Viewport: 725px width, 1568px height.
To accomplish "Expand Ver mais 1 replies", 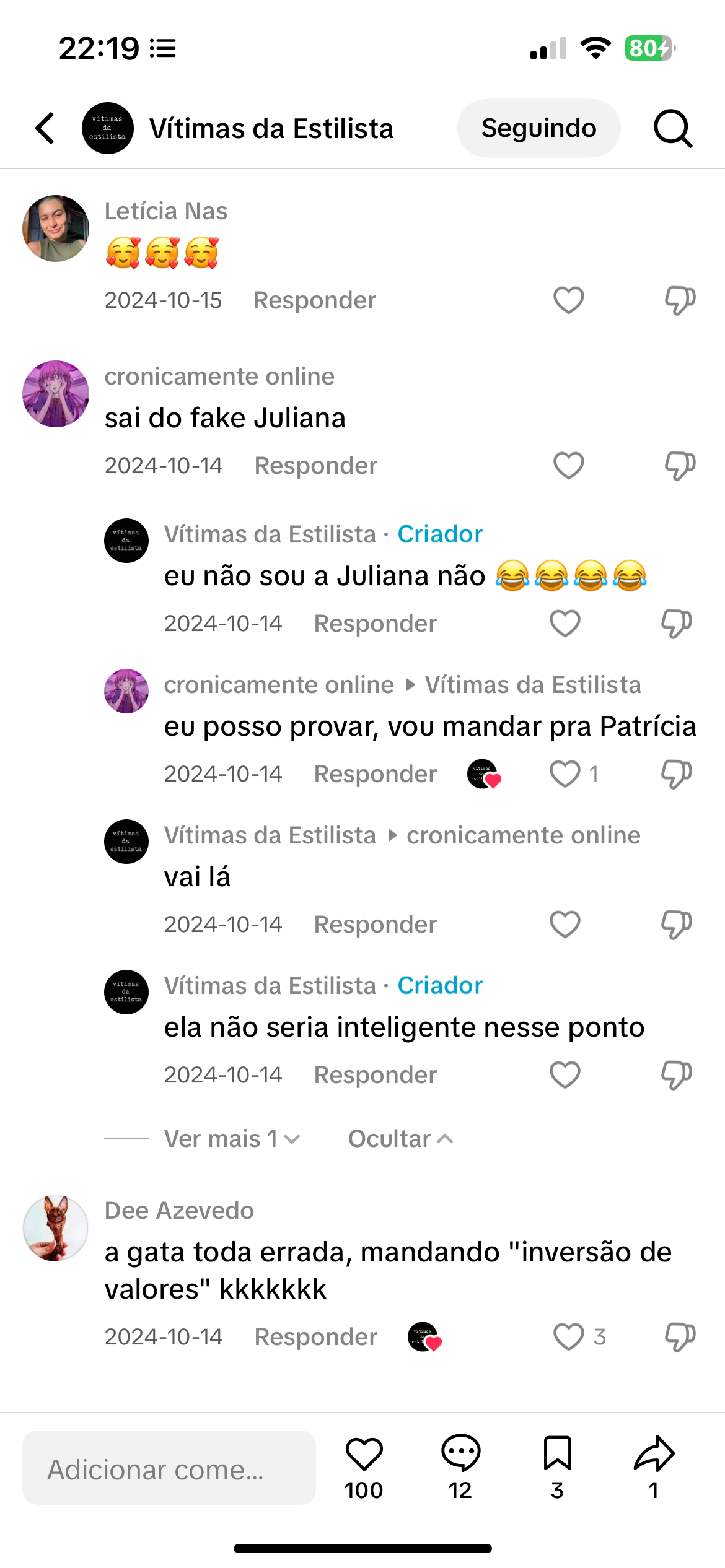I will click(x=231, y=1139).
